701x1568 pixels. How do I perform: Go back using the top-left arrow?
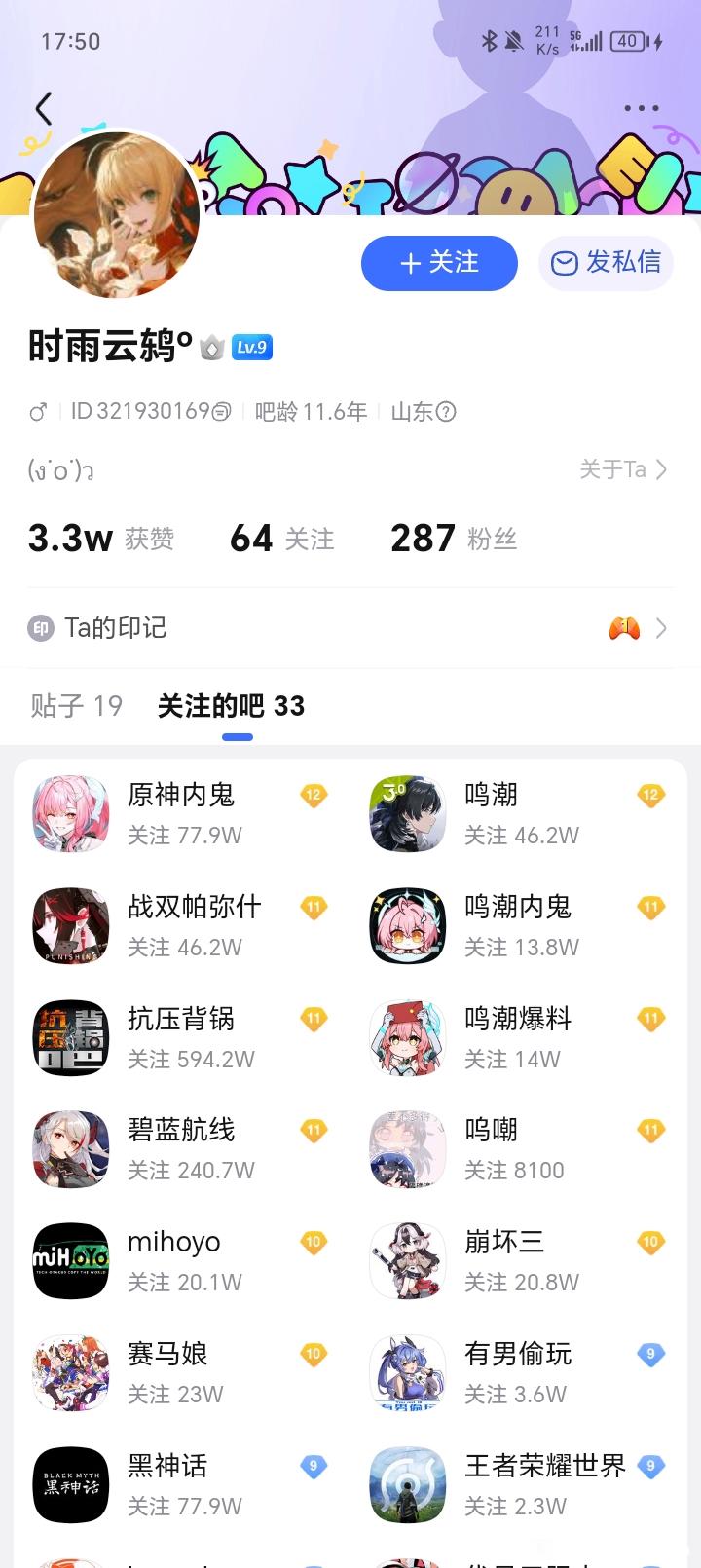click(44, 108)
